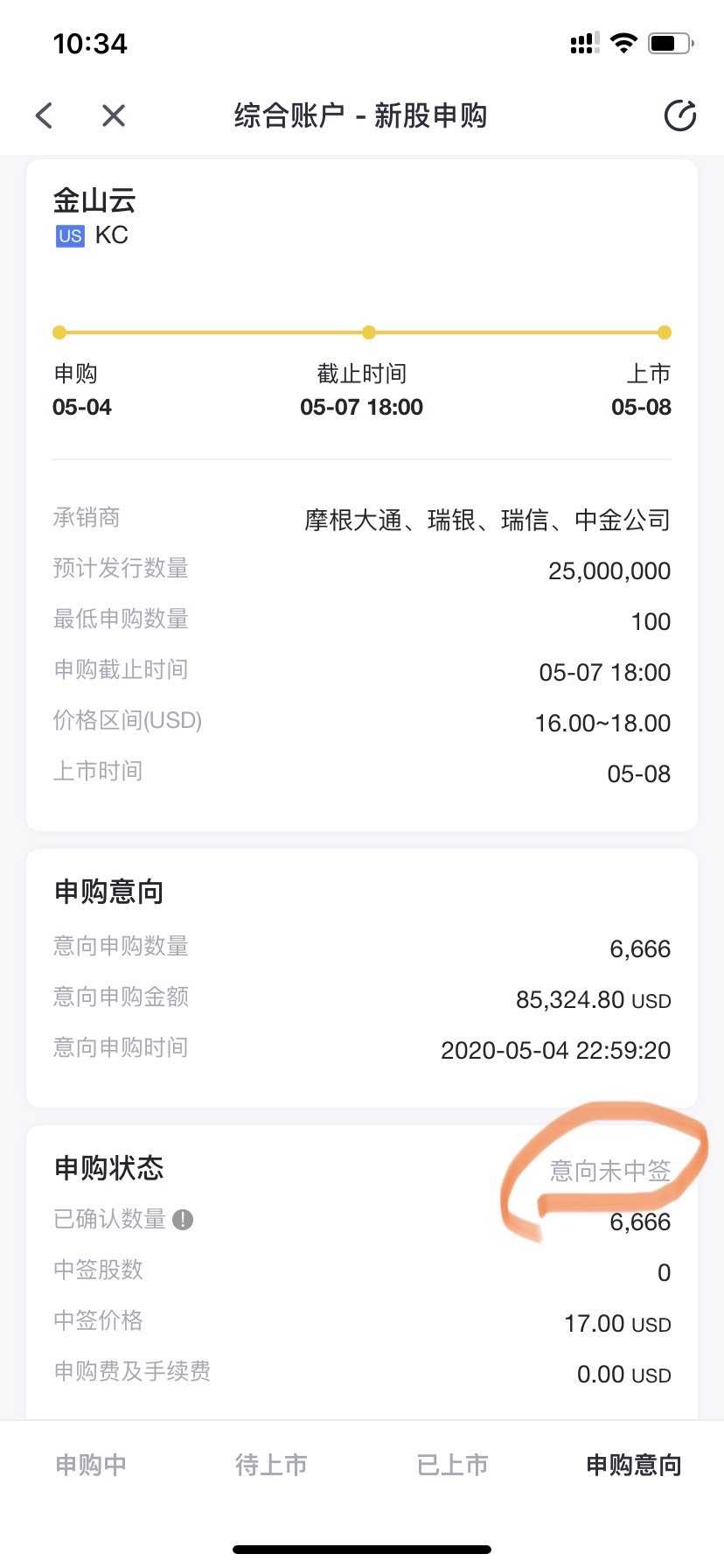Tap the info icon beside 已确认数量
This screenshot has height=1568, width=724.
coord(183,1219)
